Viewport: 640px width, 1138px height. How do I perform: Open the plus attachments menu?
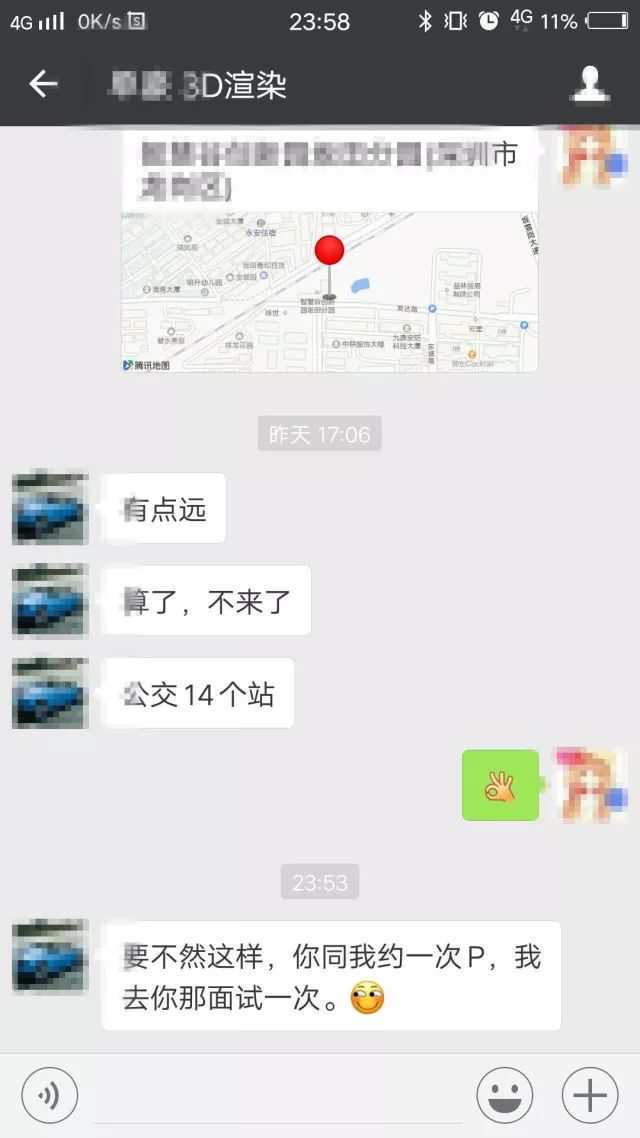(590, 1096)
